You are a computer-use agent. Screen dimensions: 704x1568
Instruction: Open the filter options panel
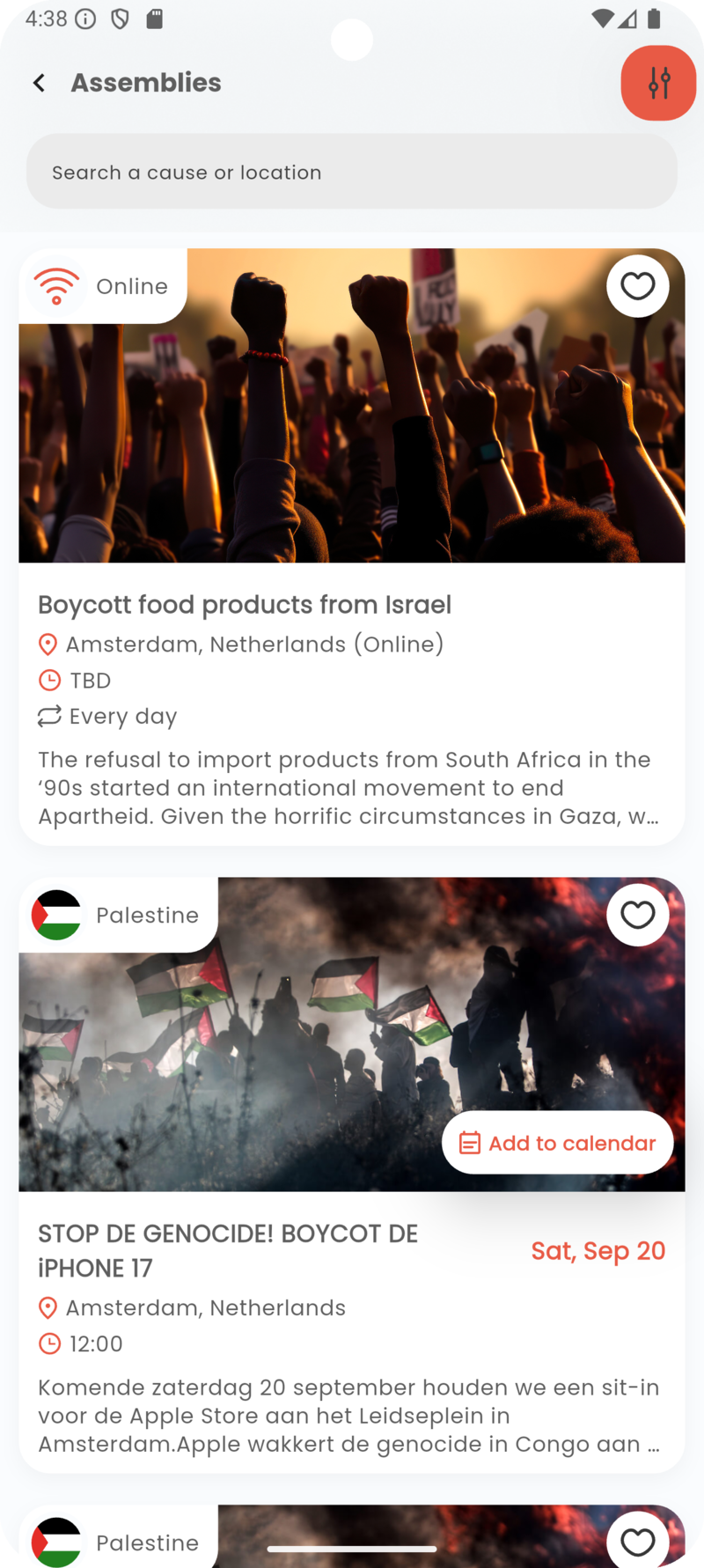click(658, 82)
